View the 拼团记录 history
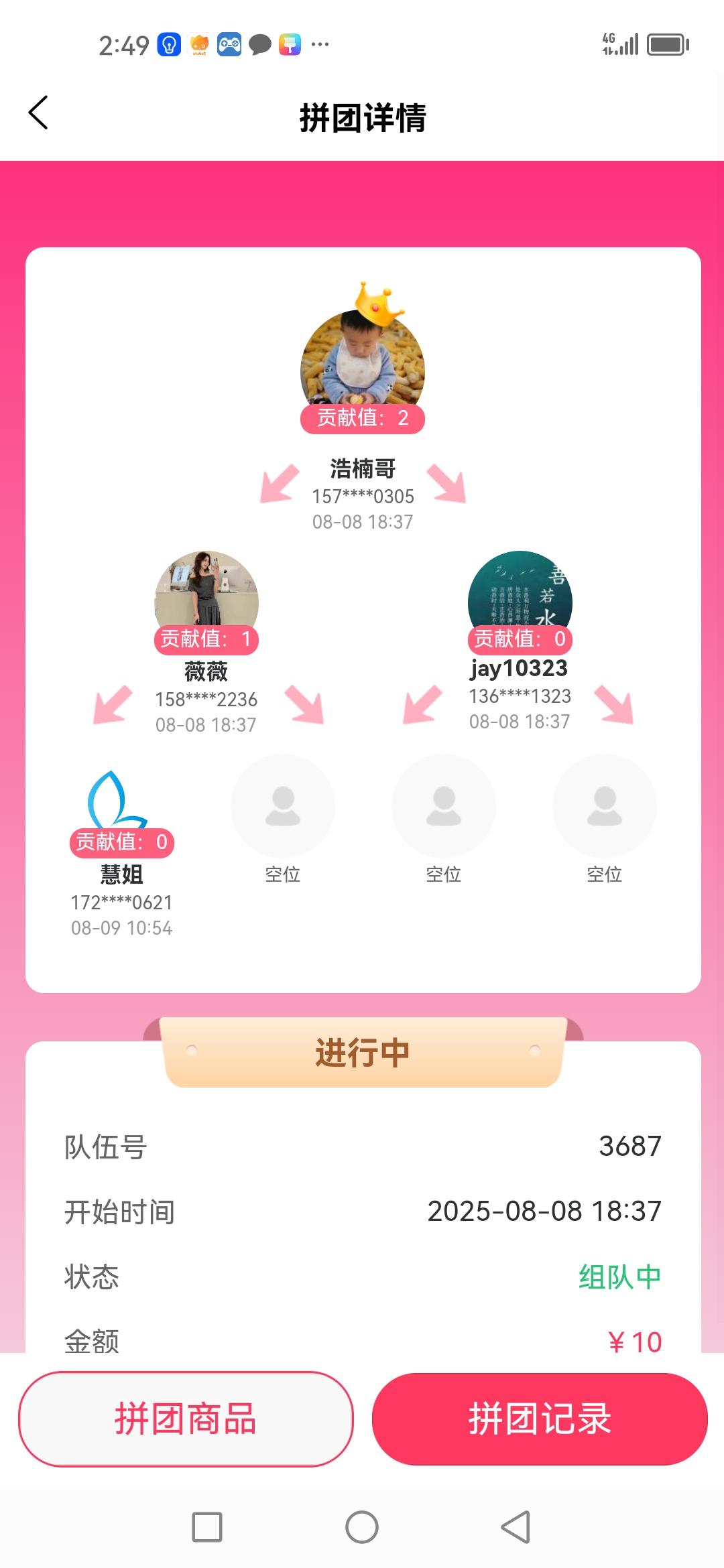Screen dimensions: 724x1568 (540, 1419)
